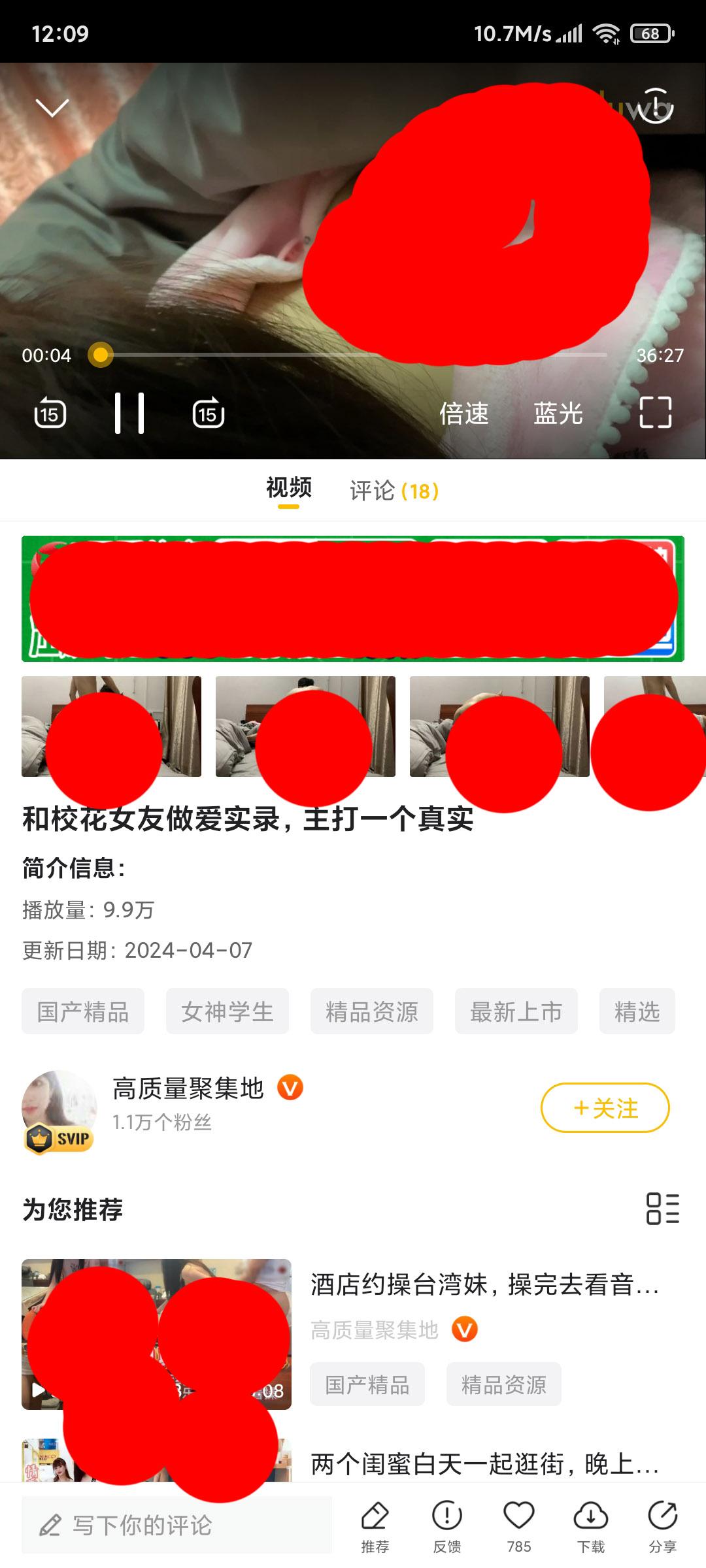Tap the 写下你的评论 comment field
Viewport: 706px width, 1568px height.
(x=176, y=1526)
